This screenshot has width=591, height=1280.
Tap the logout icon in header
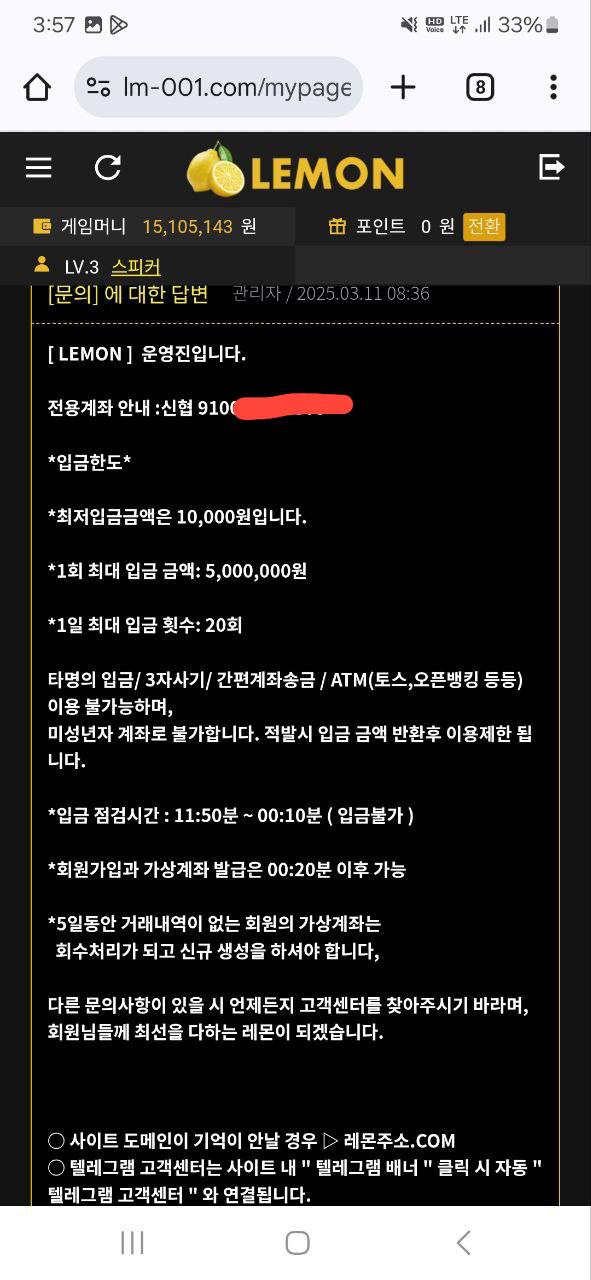click(x=552, y=167)
